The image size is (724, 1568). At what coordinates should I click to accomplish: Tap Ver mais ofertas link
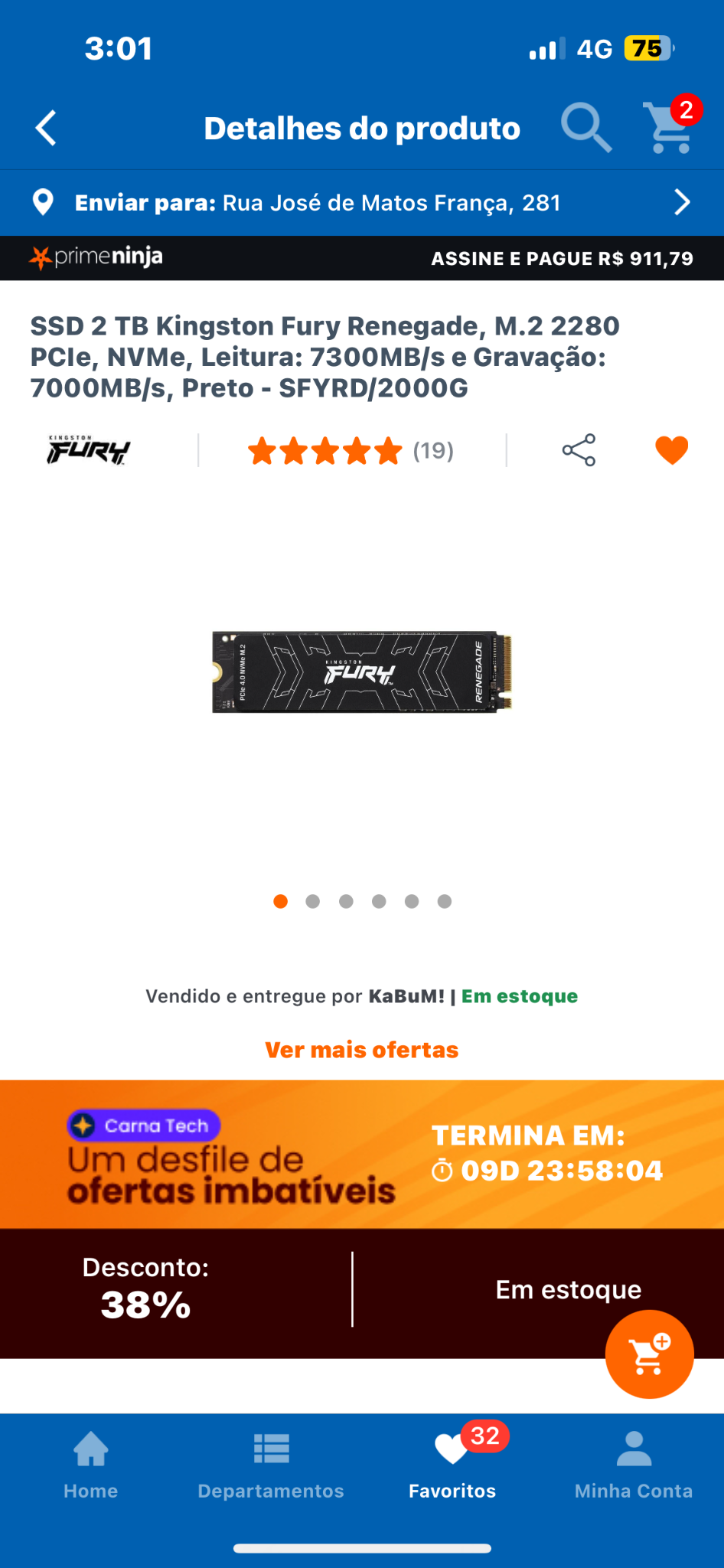(362, 1050)
